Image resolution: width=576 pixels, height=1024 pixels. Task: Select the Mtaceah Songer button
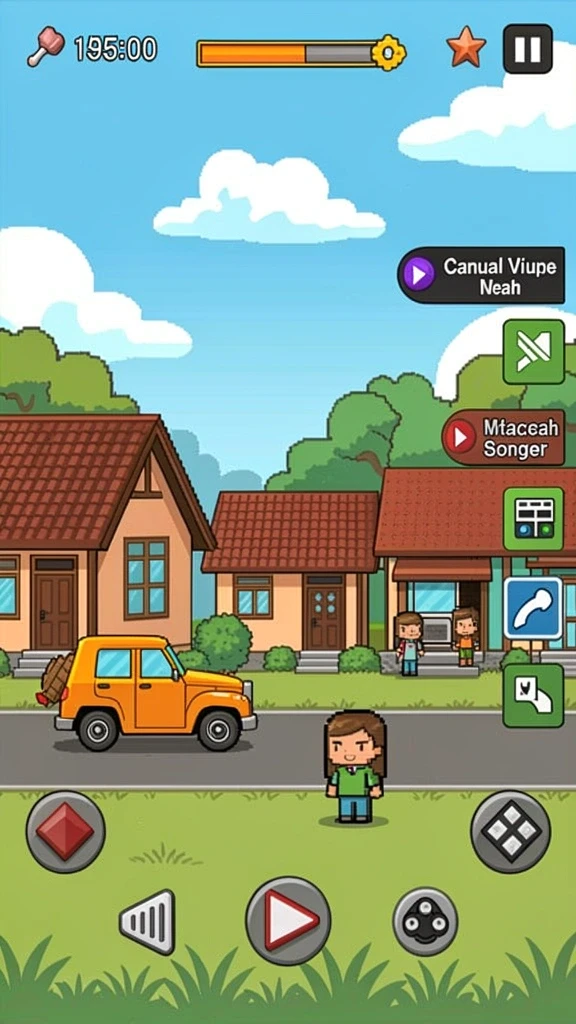tap(504, 437)
